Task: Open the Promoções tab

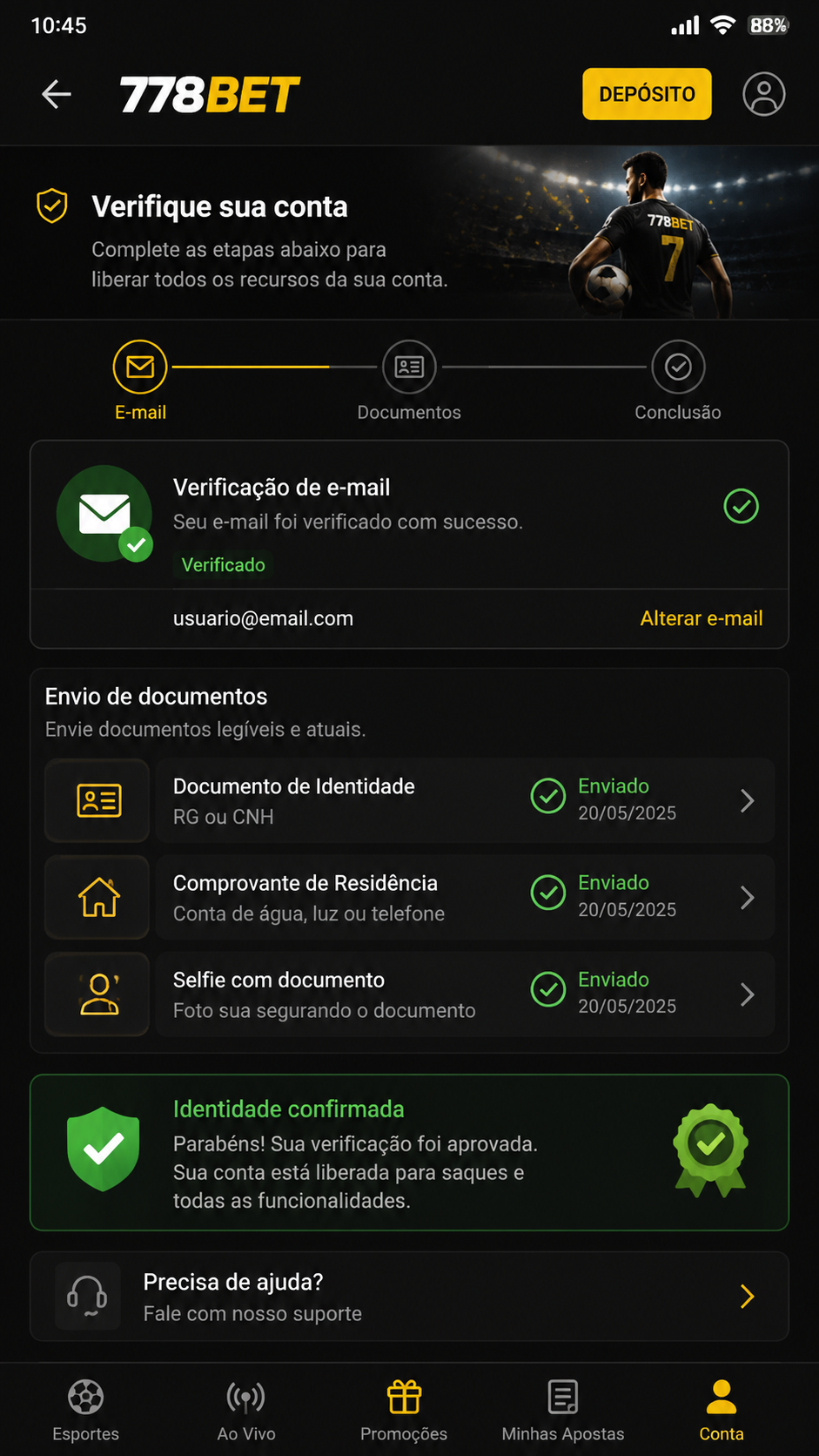Action: pyautogui.click(x=404, y=1411)
